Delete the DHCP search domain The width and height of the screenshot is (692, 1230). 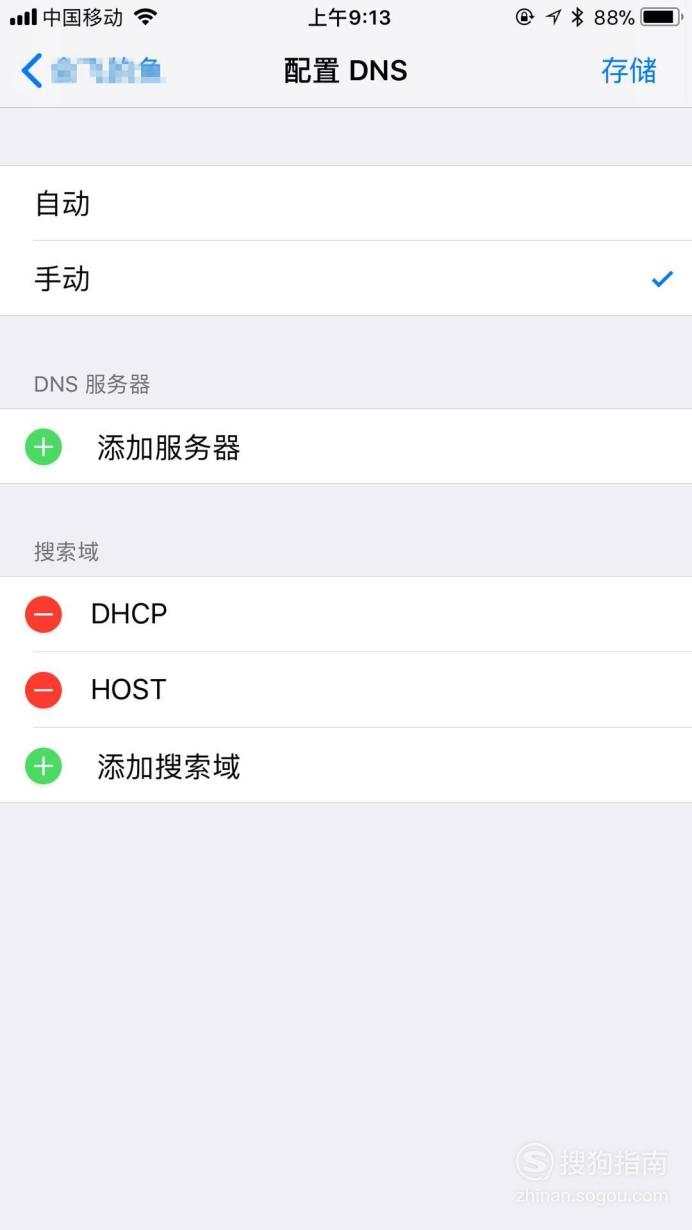coord(43,614)
